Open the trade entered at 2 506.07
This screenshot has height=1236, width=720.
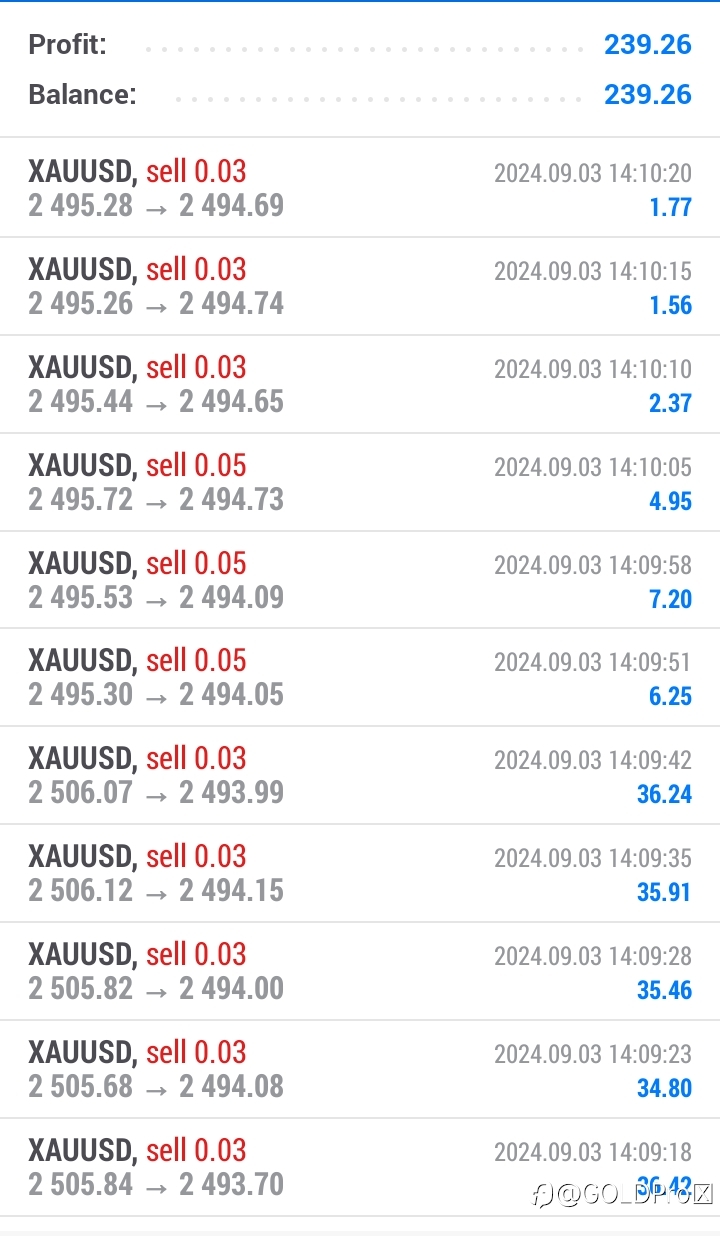[x=360, y=775]
